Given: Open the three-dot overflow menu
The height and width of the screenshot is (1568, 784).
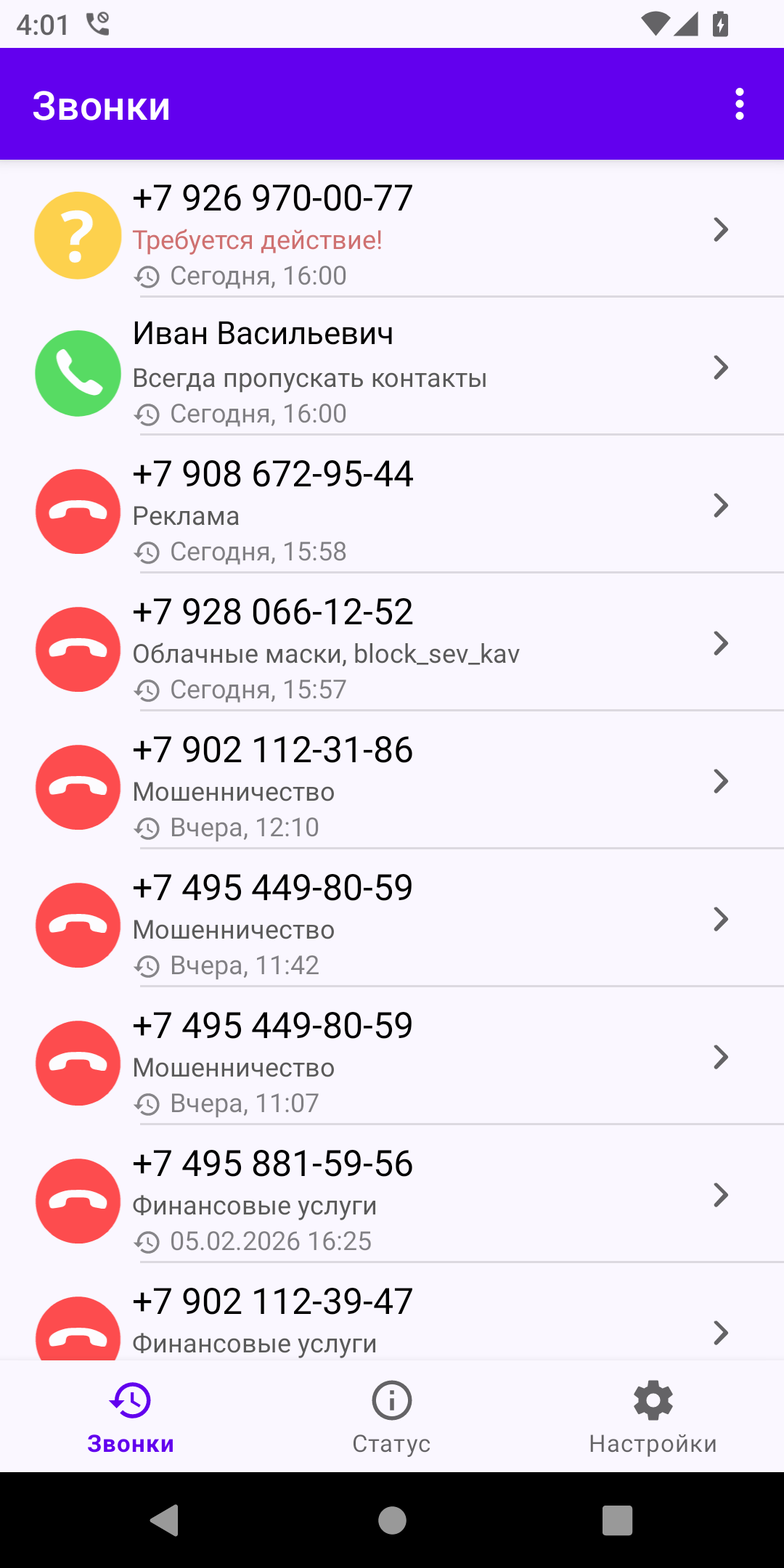Looking at the screenshot, I should [740, 105].
